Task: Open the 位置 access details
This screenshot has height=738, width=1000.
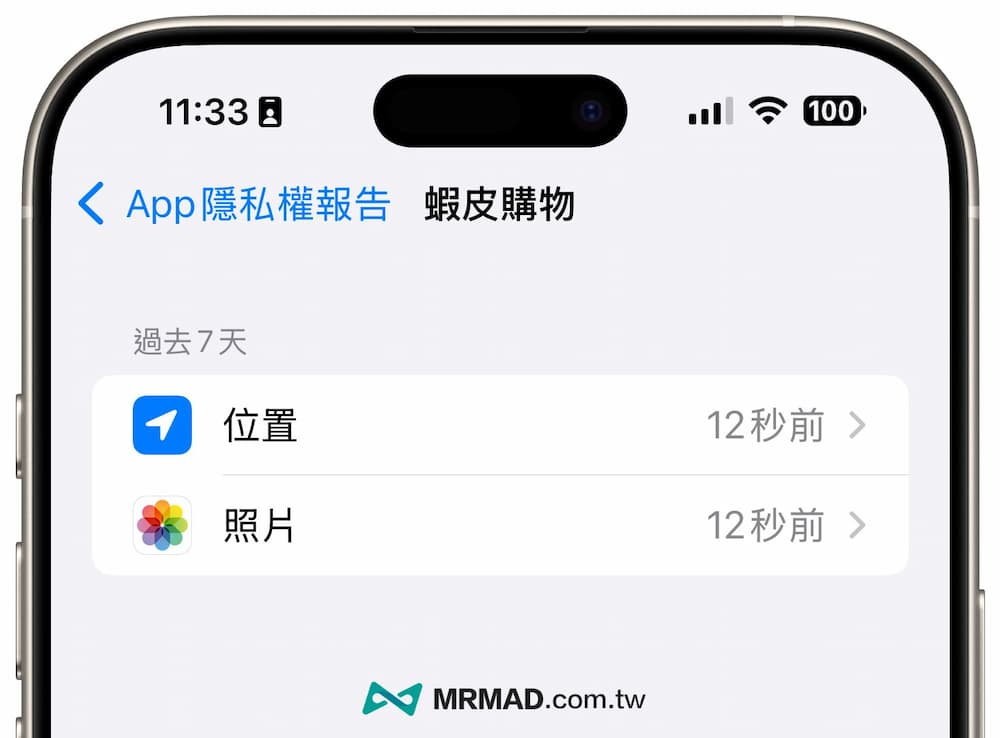Action: (500, 426)
